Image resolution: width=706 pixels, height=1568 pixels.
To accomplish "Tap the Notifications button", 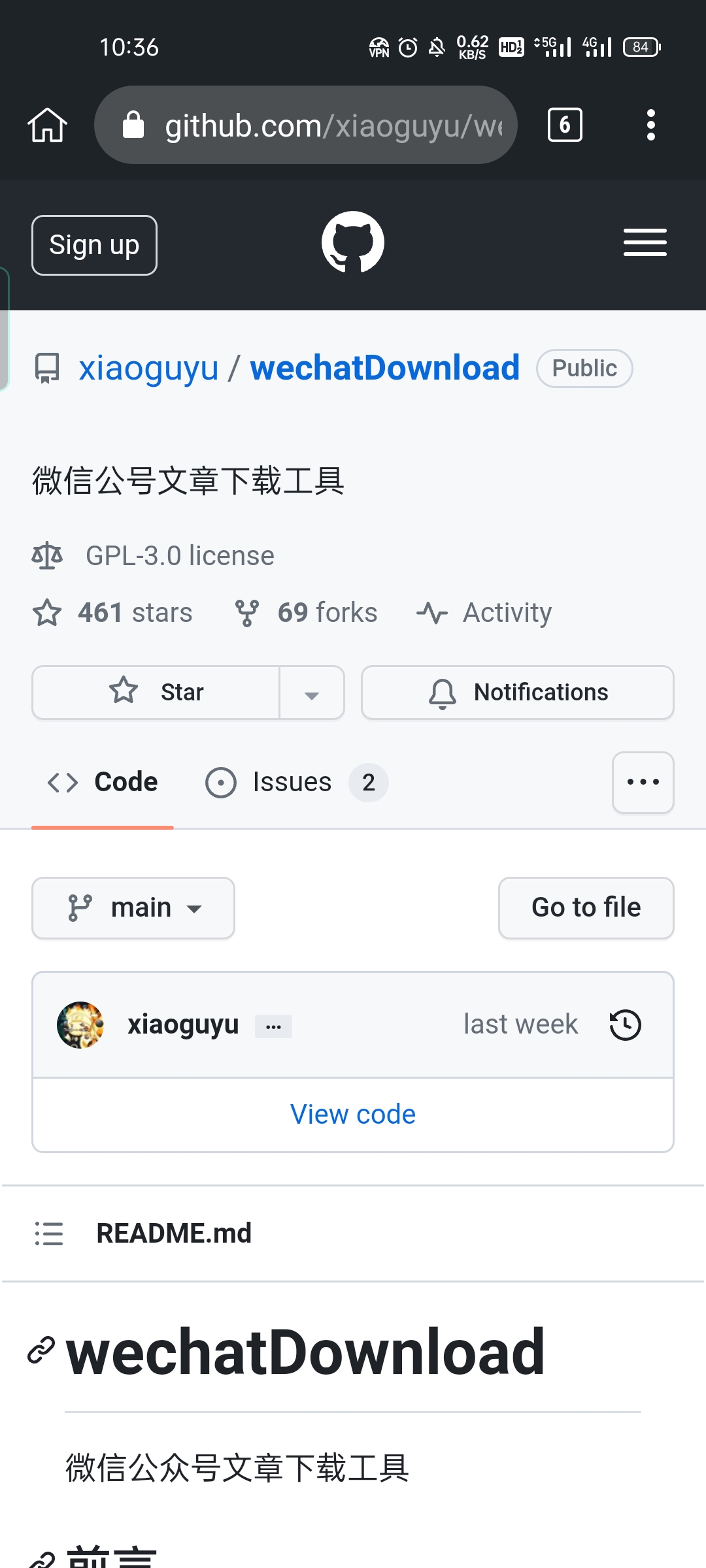I will tap(518, 693).
